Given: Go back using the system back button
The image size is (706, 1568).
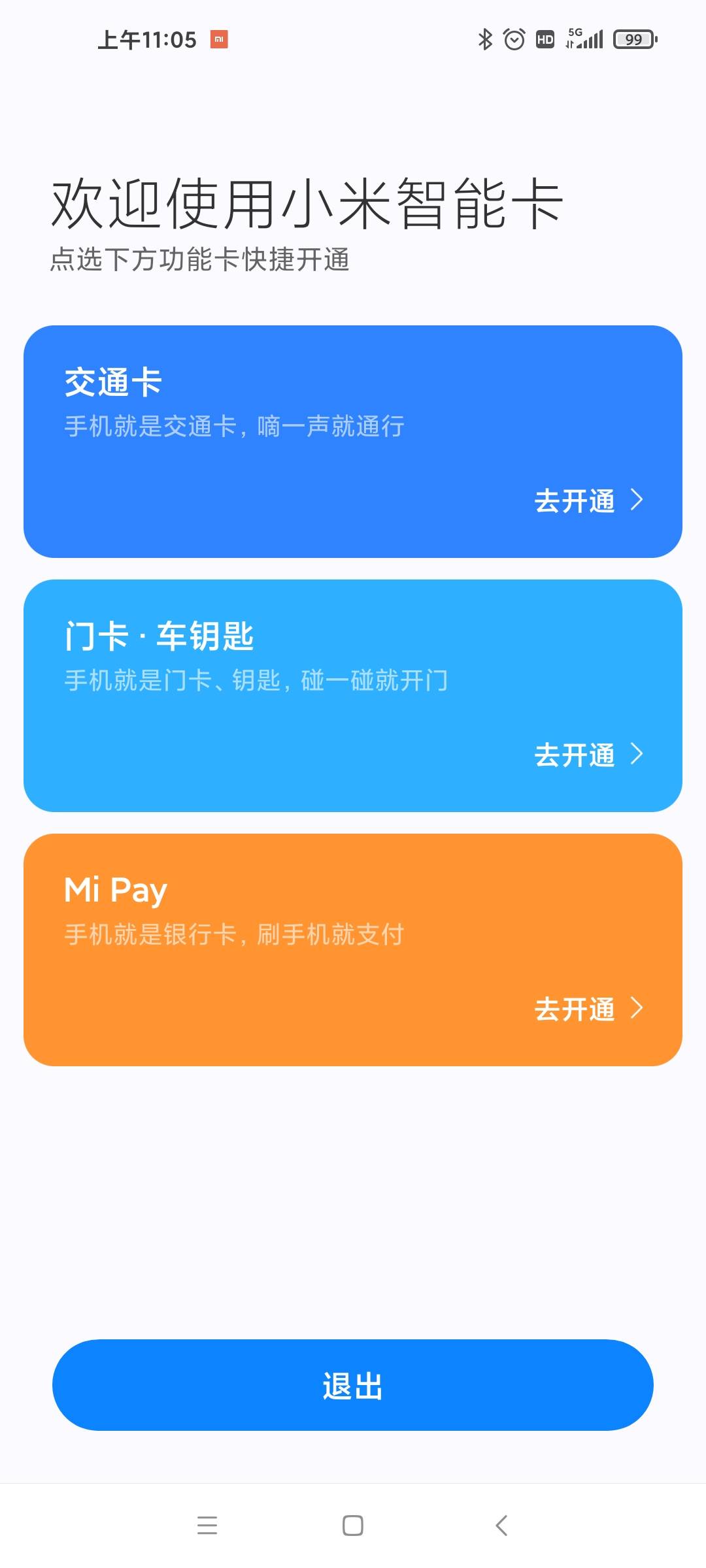Looking at the screenshot, I should click(501, 1526).
